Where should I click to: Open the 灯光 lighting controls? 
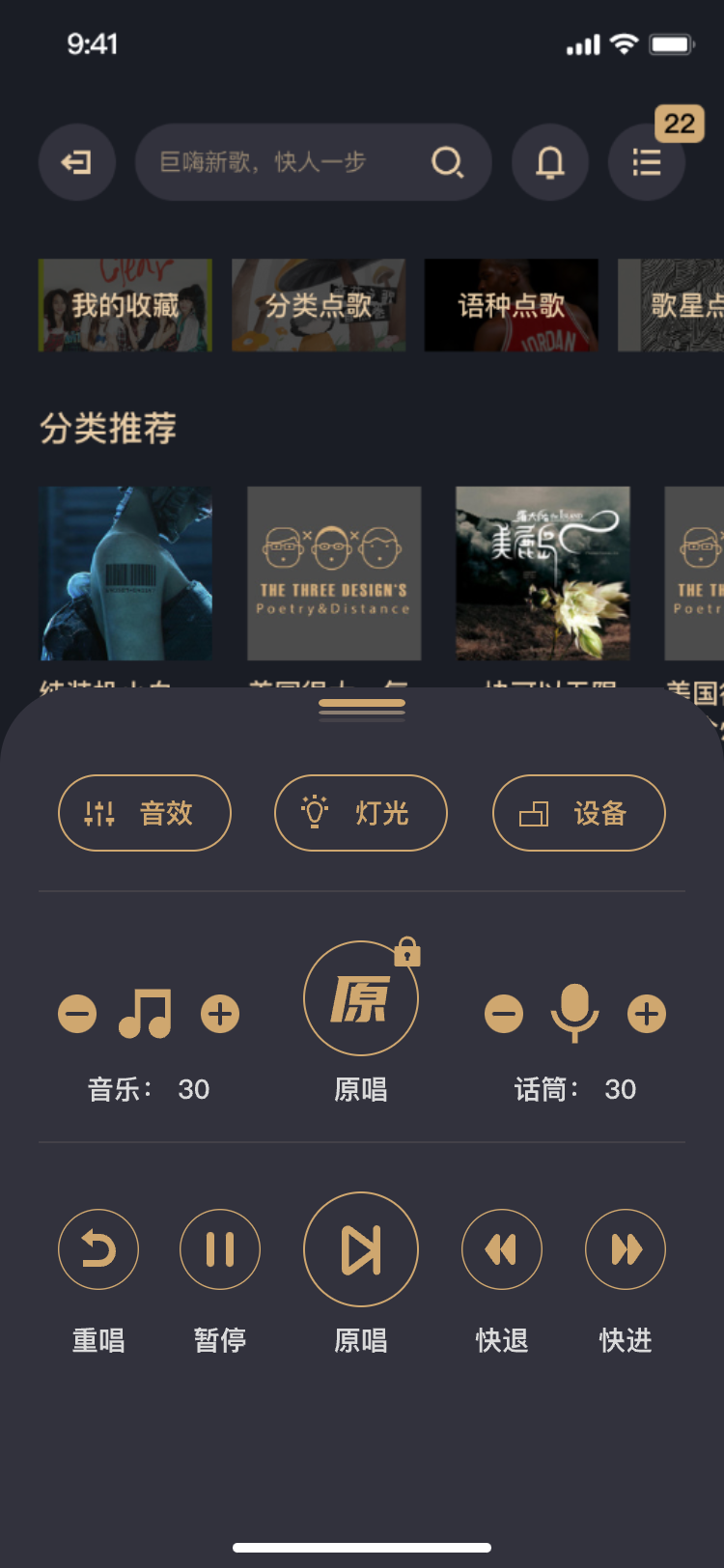point(360,813)
